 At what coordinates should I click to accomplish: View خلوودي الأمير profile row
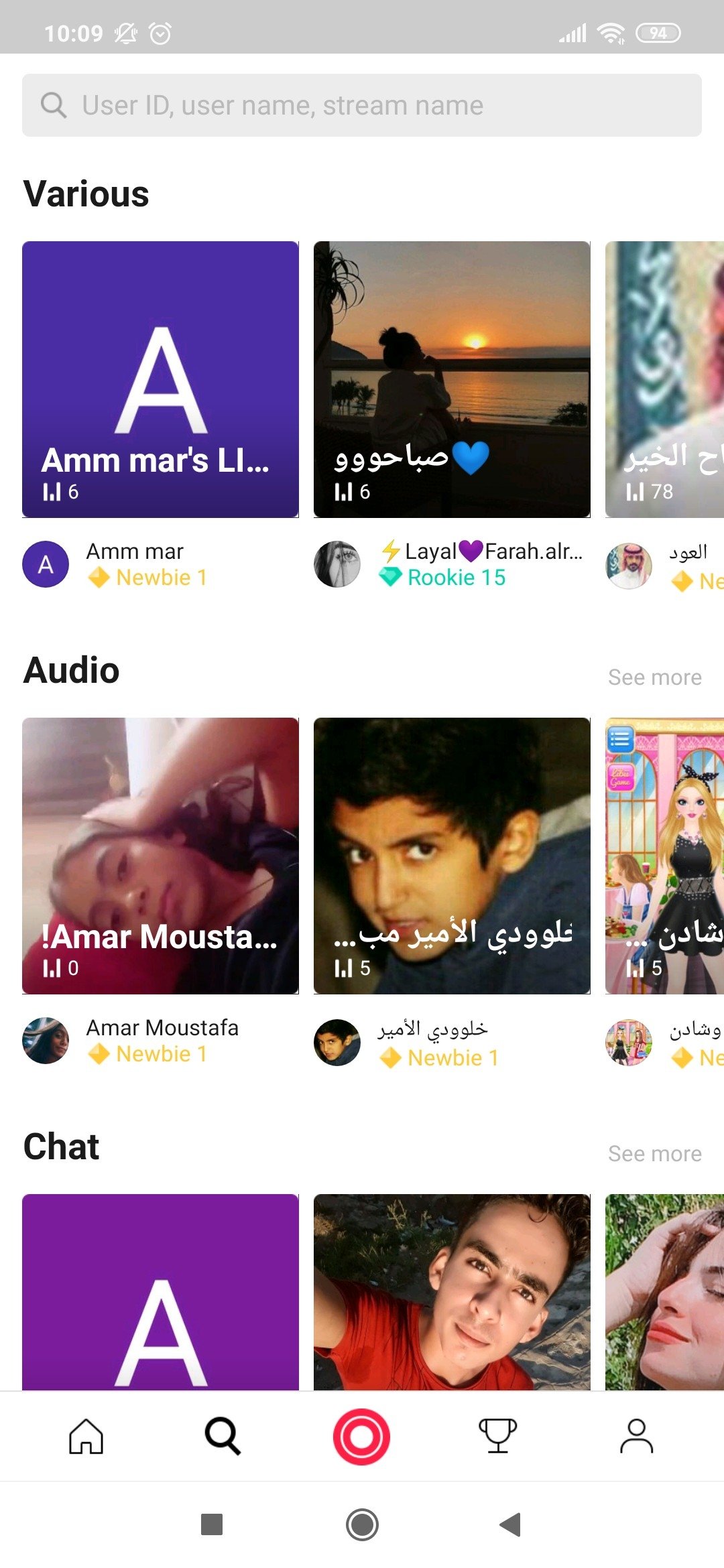pos(429,1042)
